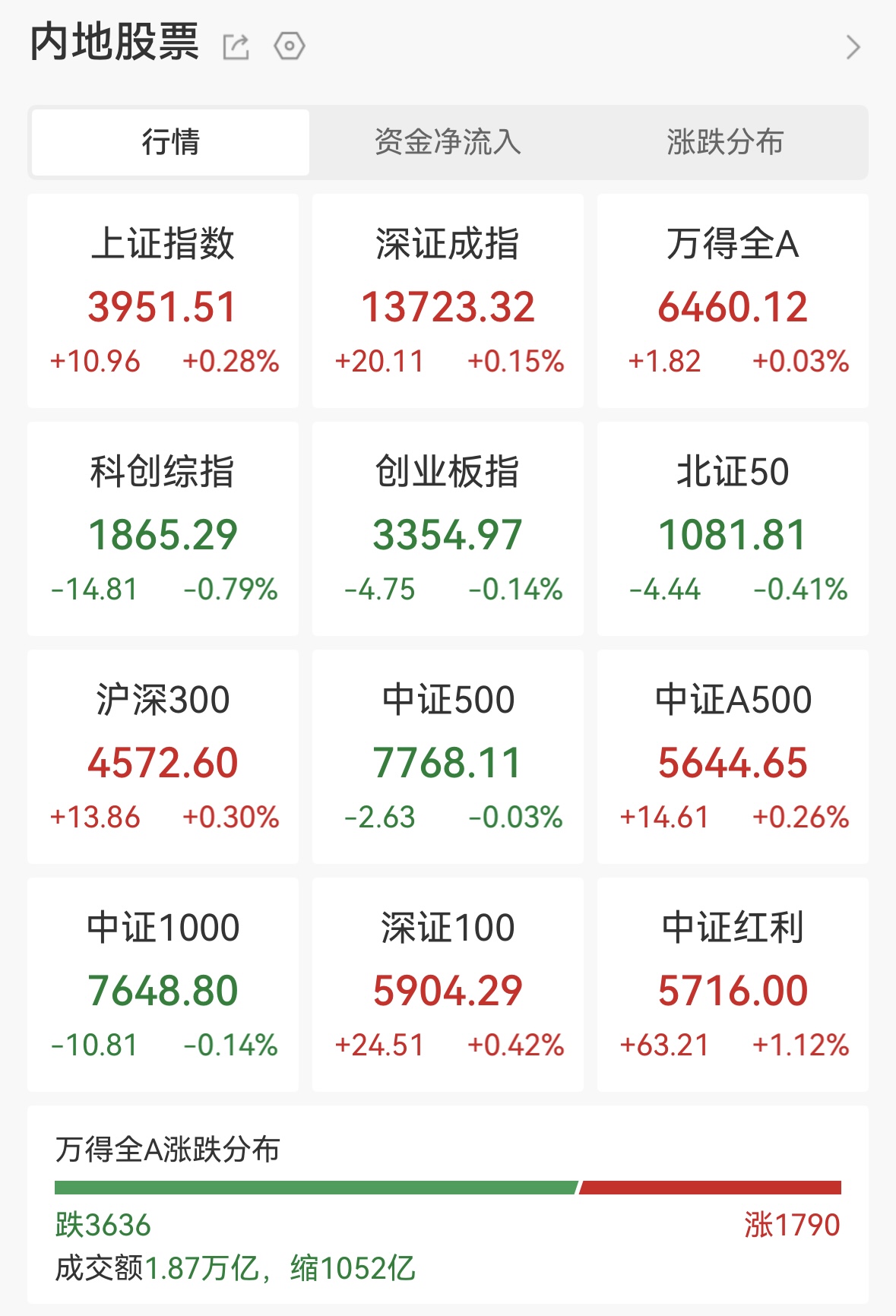Image resolution: width=896 pixels, height=1316 pixels.
Task: Open the 中证500 index card
Action: (448, 757)
